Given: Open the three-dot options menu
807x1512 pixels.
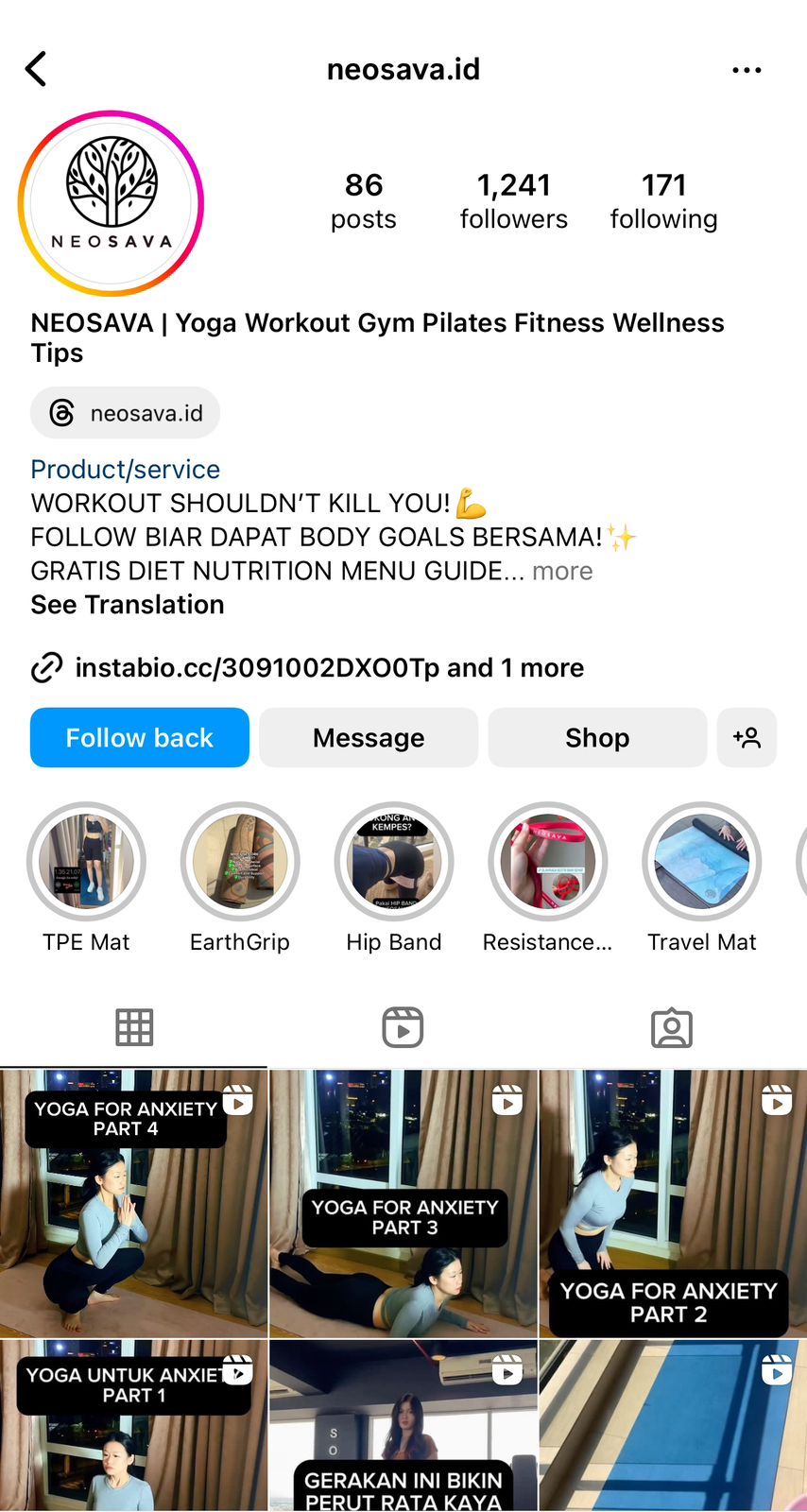Looking at the screenshot, I should pyautogui.click(x=747, y=70).
